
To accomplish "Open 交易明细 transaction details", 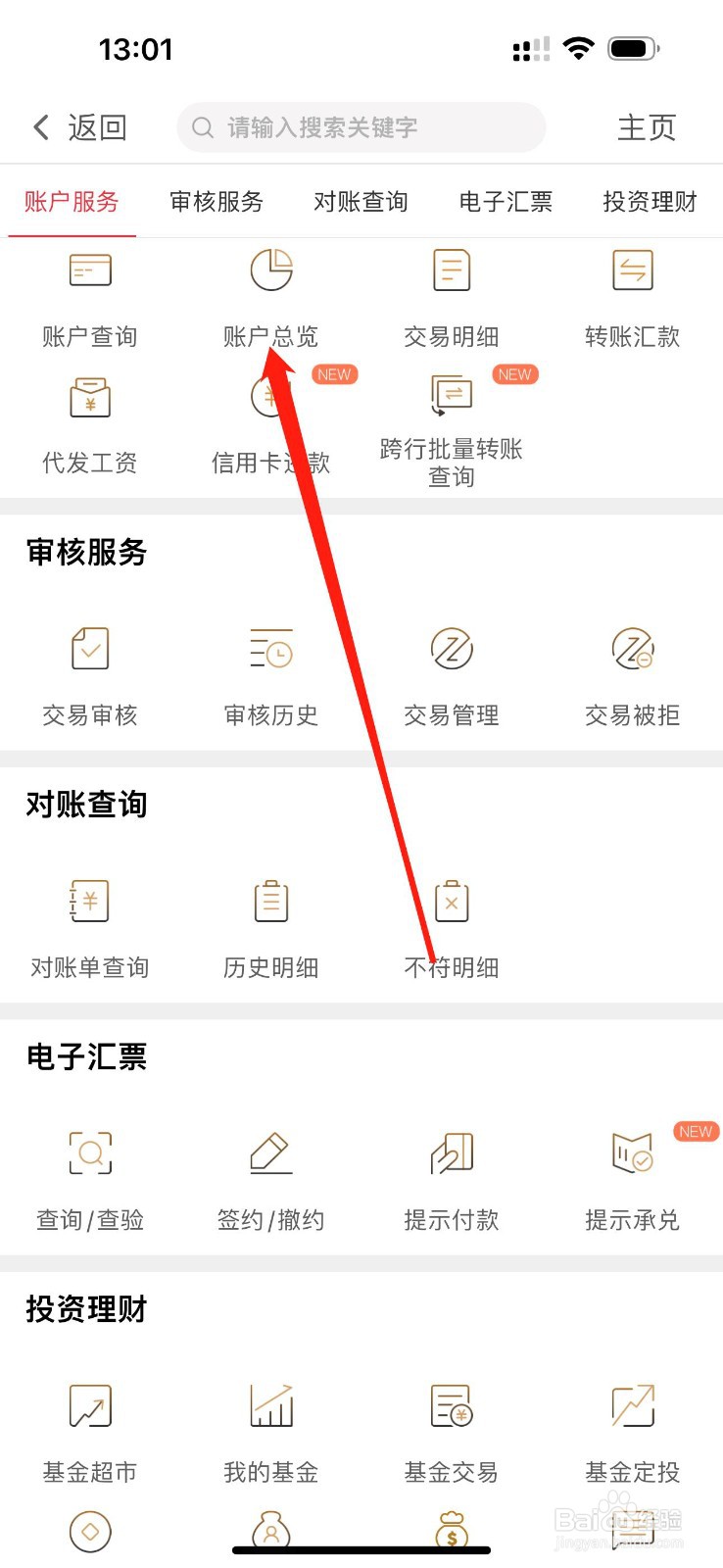I will click(x=451, y=294).
